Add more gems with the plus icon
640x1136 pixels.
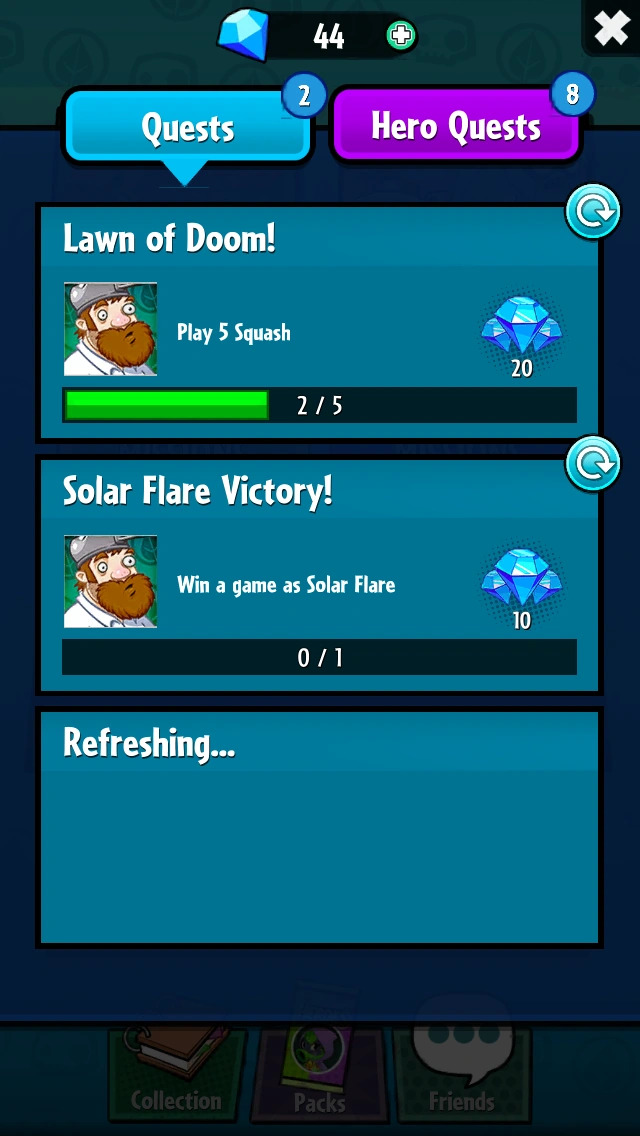[x=400, y=35]
